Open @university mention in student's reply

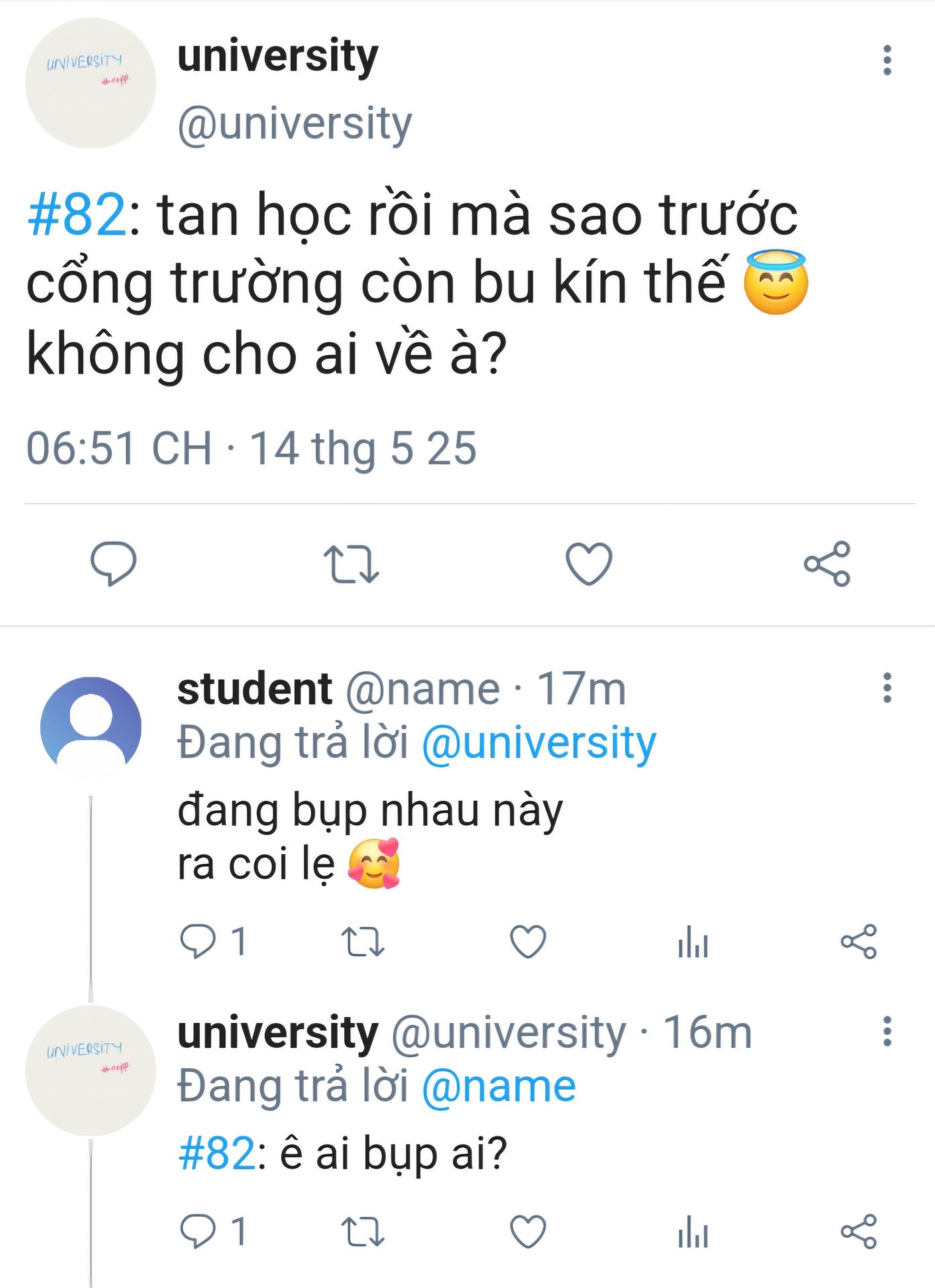539,743
